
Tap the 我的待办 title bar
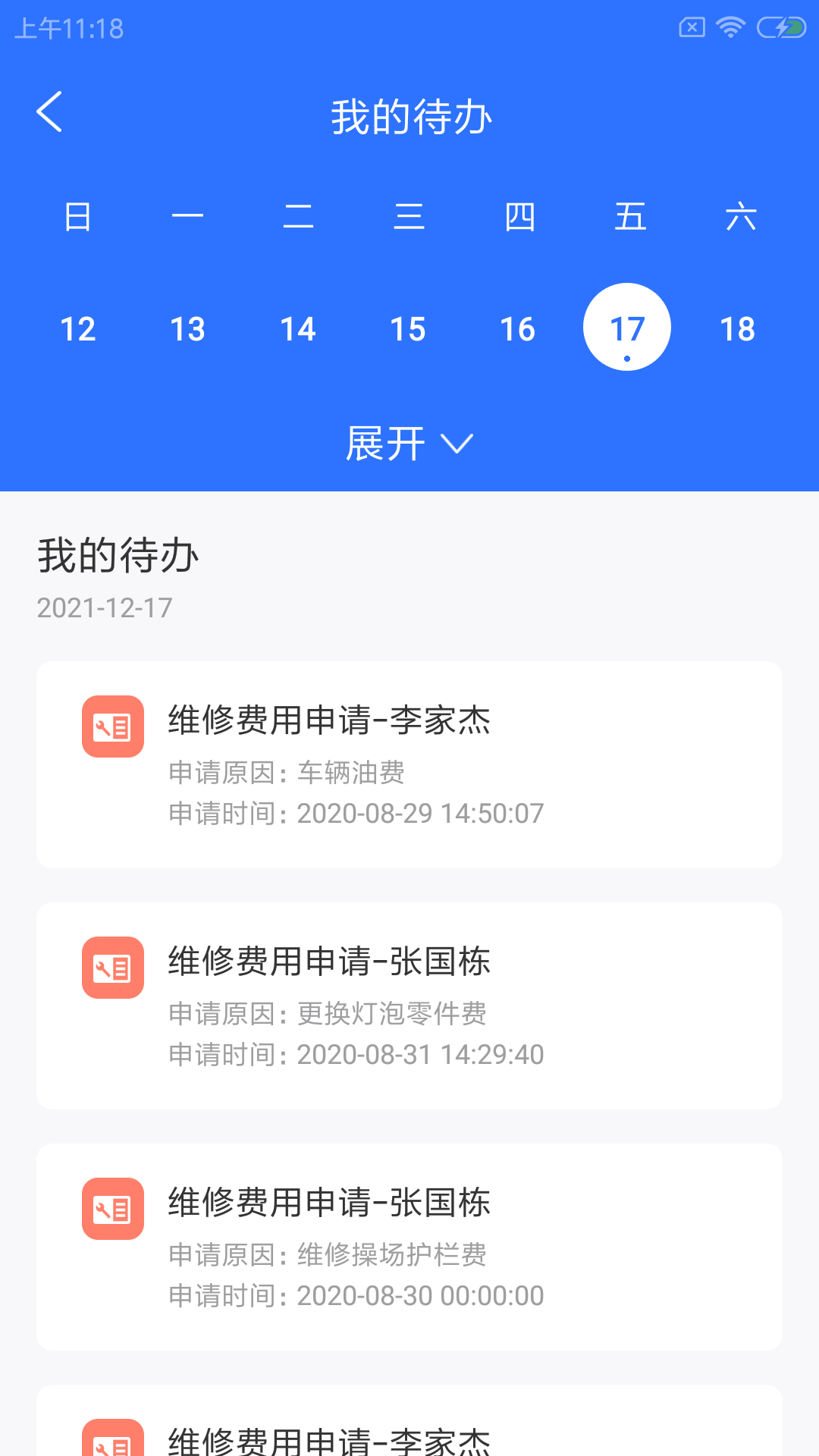click(409, 115)
